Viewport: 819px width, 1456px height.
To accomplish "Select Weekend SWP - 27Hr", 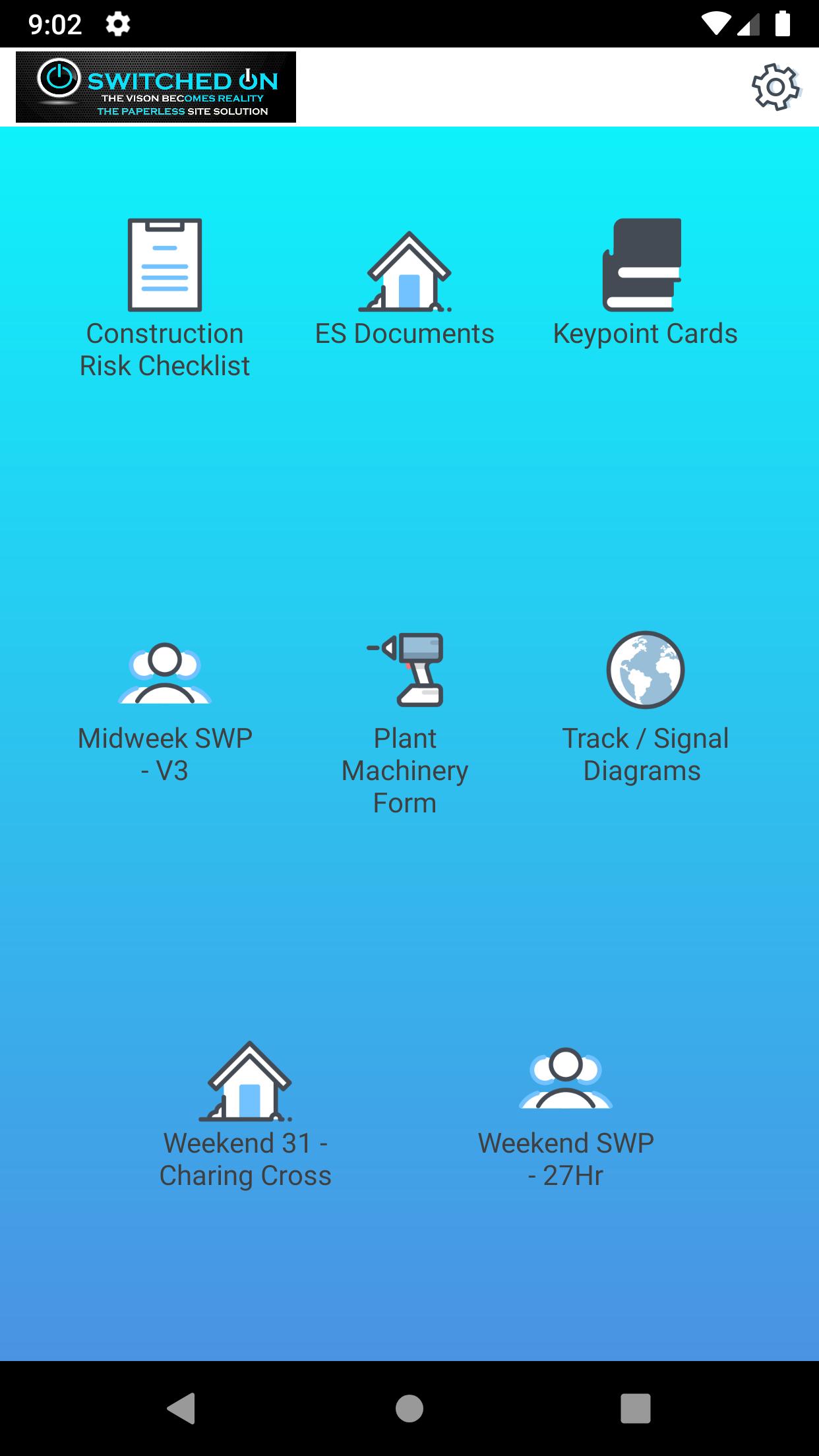I will (566, 1118).
